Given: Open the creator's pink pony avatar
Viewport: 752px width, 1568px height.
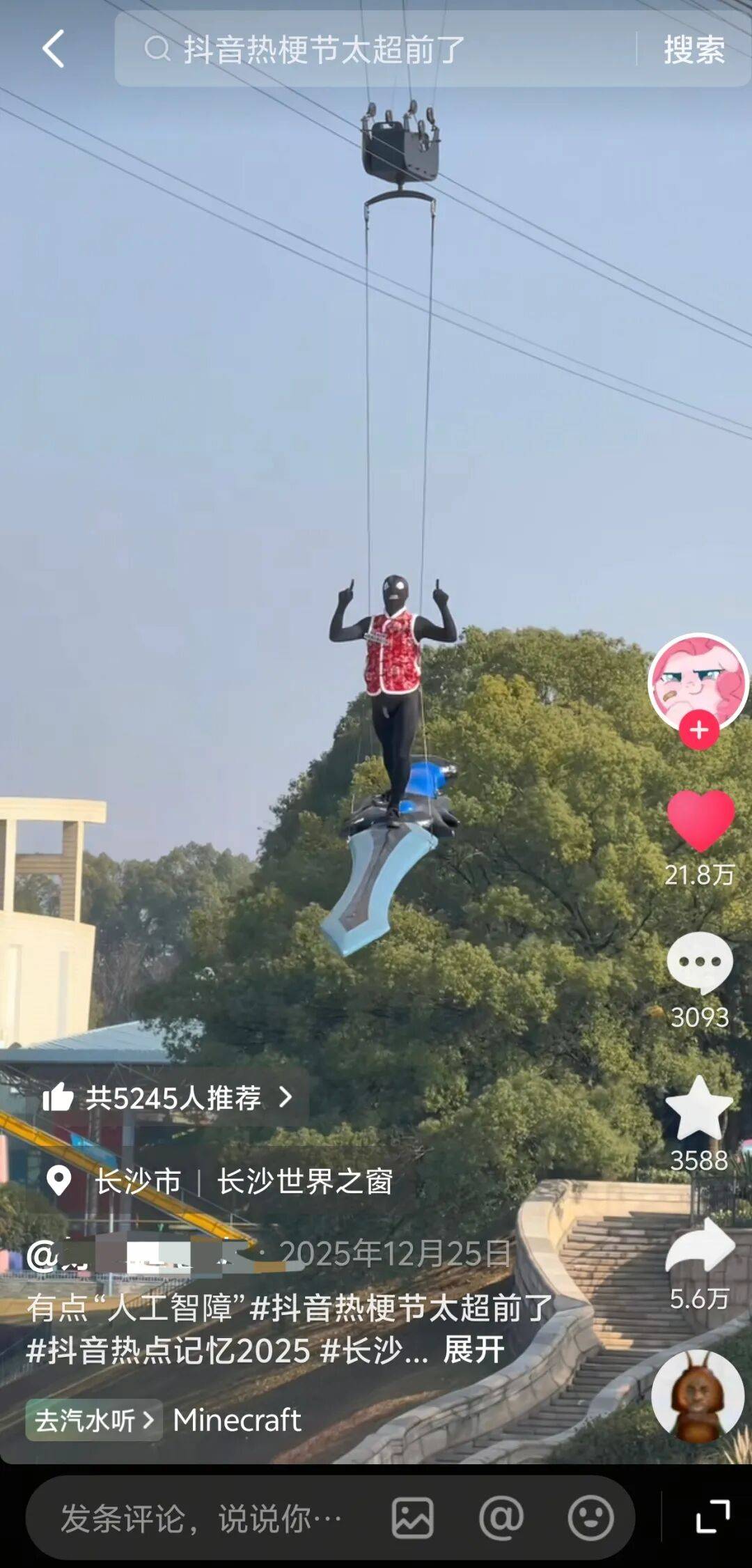Looking at the screenshot, I should [698, 680].
